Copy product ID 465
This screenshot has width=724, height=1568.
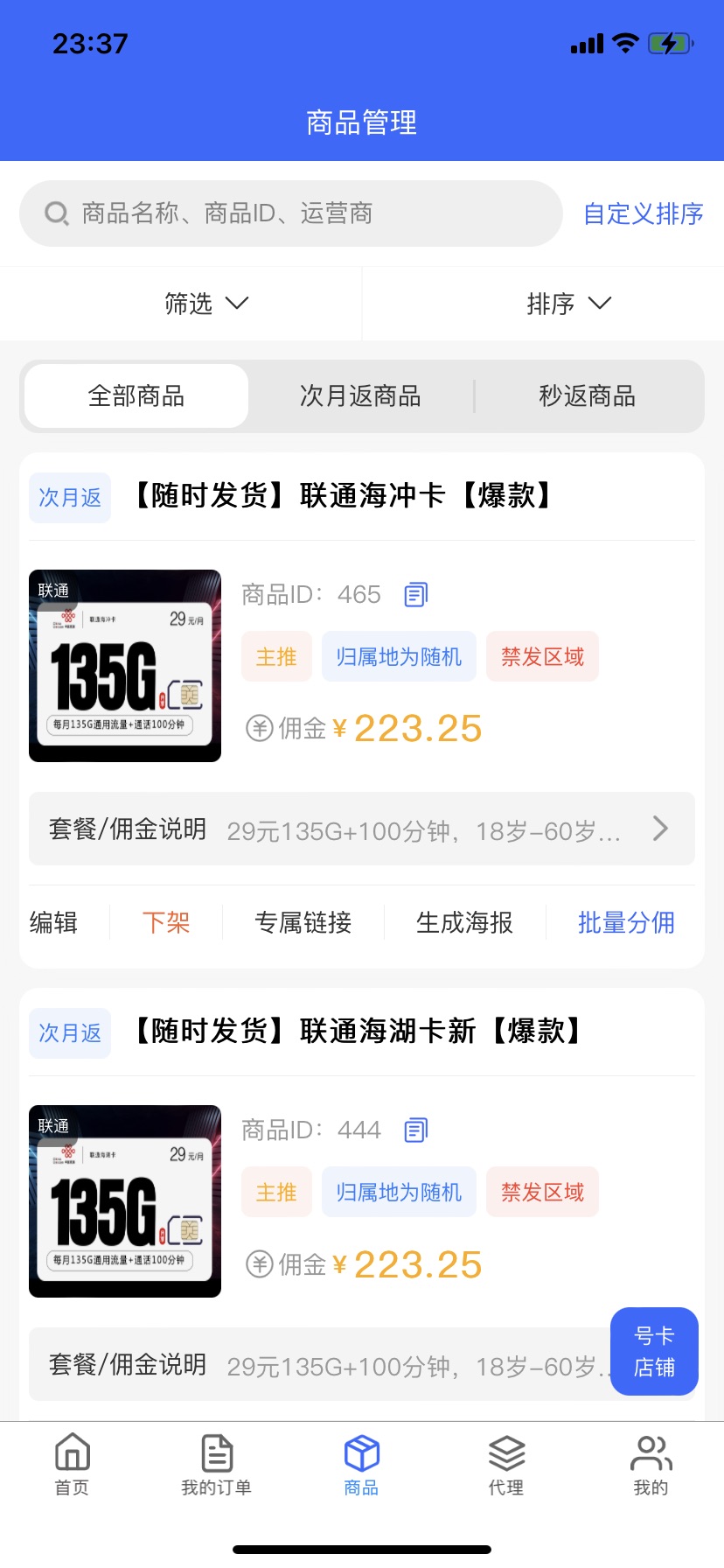tap(415, 595)
